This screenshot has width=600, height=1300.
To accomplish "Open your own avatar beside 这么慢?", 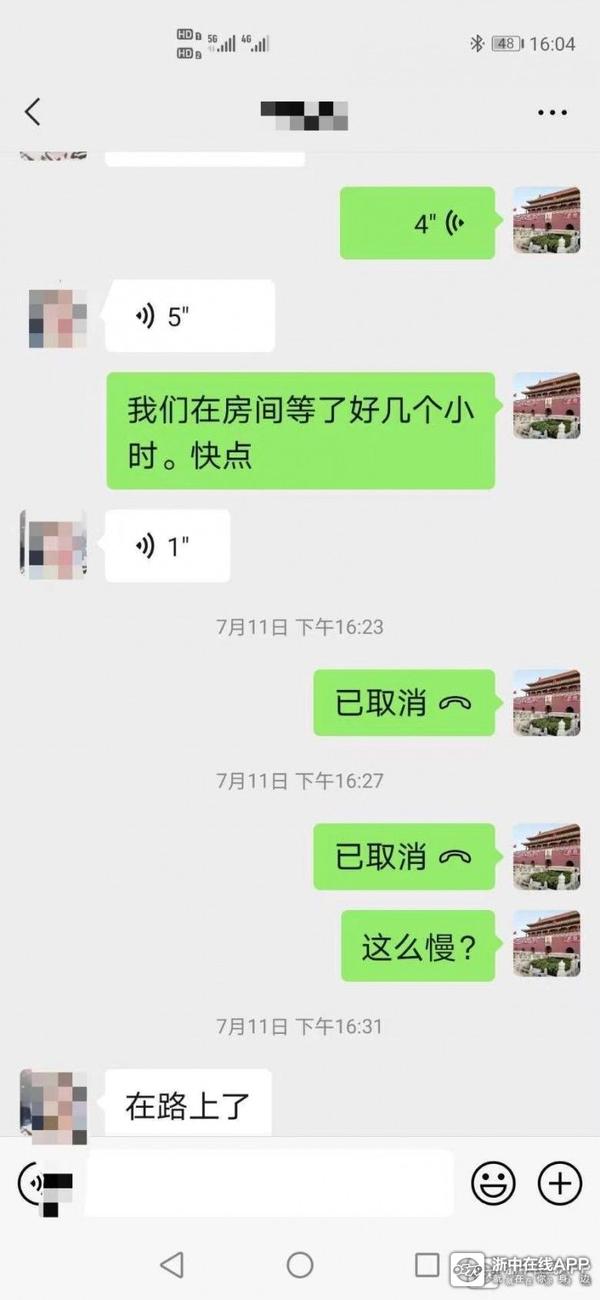I will point(546,944).
